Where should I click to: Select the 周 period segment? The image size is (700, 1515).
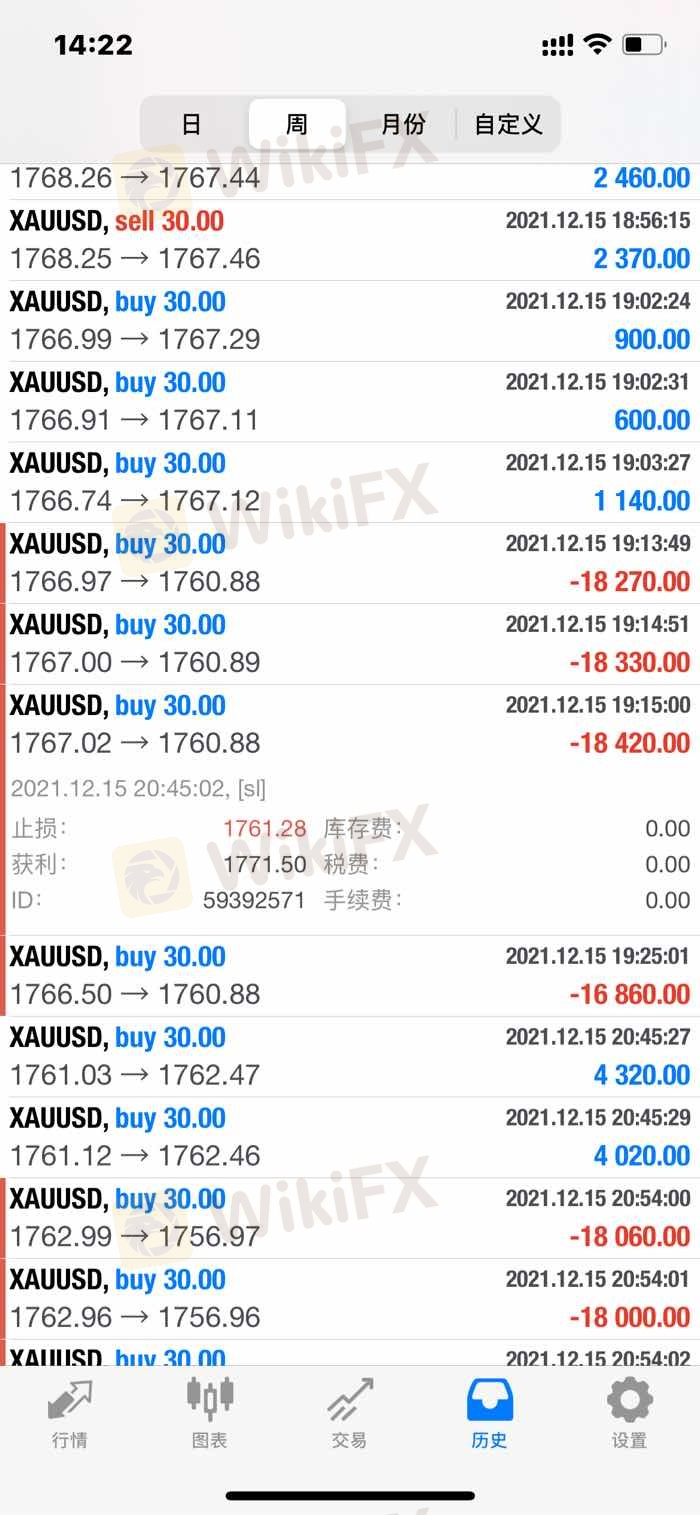pyautogui.click(x=297, y=124)
